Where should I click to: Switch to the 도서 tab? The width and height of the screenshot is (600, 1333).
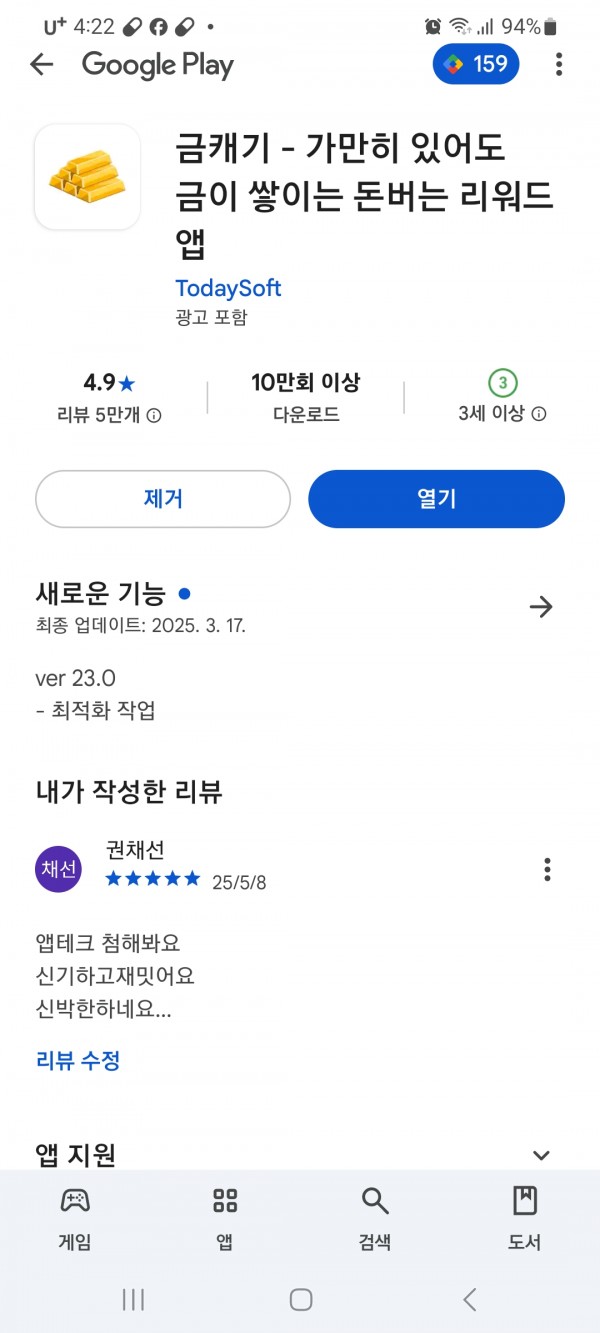point(525,1218)
